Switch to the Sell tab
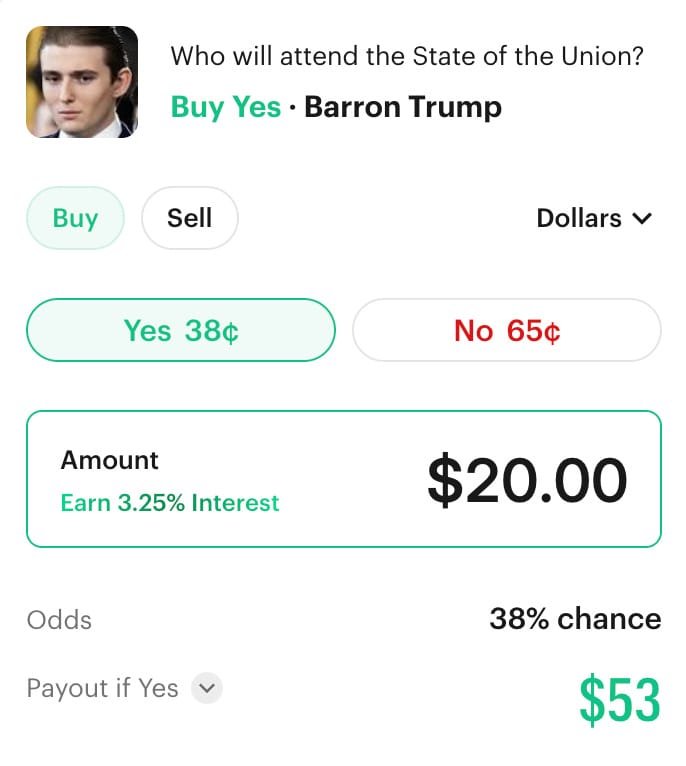The image size is (686, 766). 189,218
